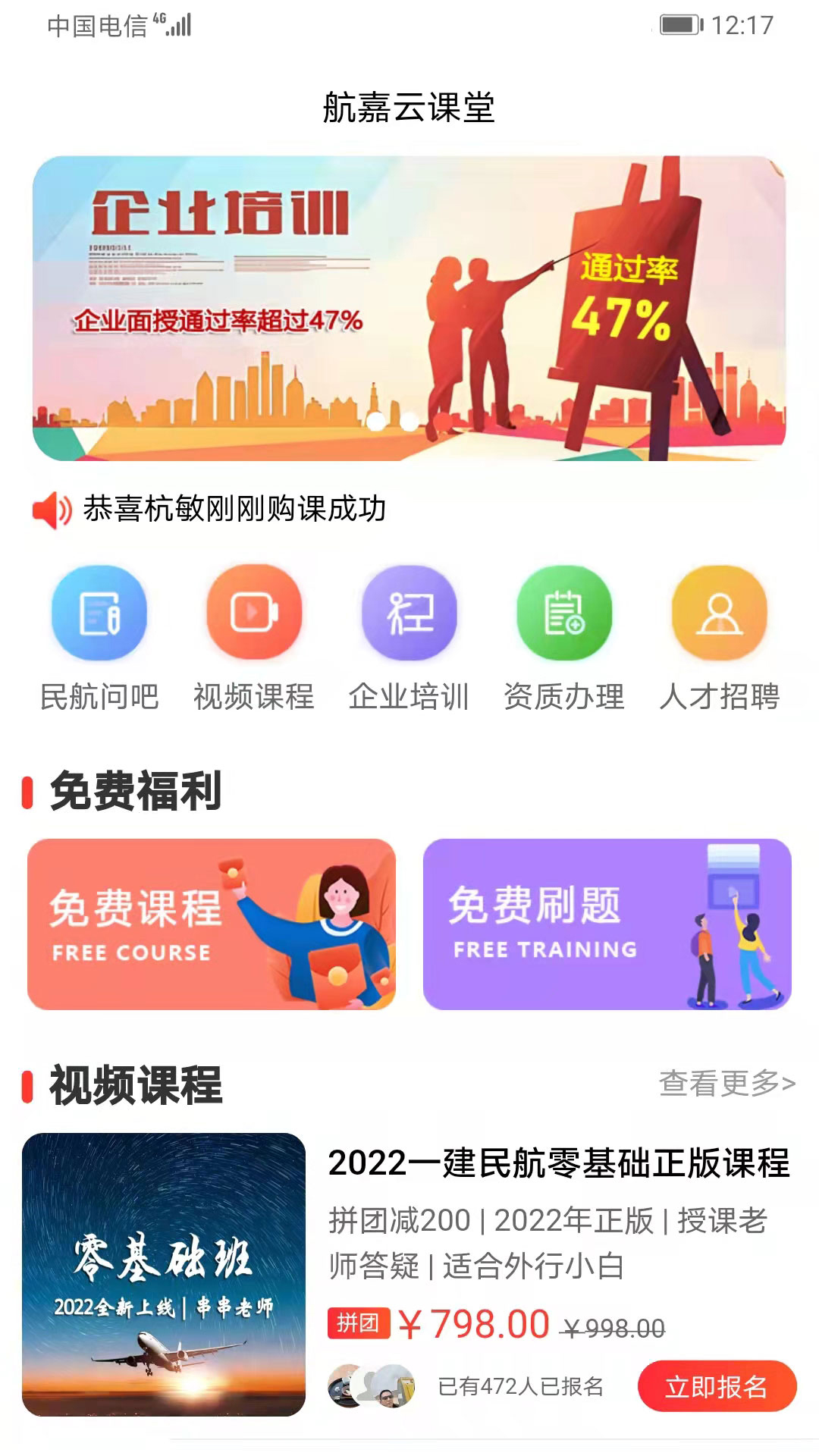Open the 免费刷题 Free Training card

[607, 924]
